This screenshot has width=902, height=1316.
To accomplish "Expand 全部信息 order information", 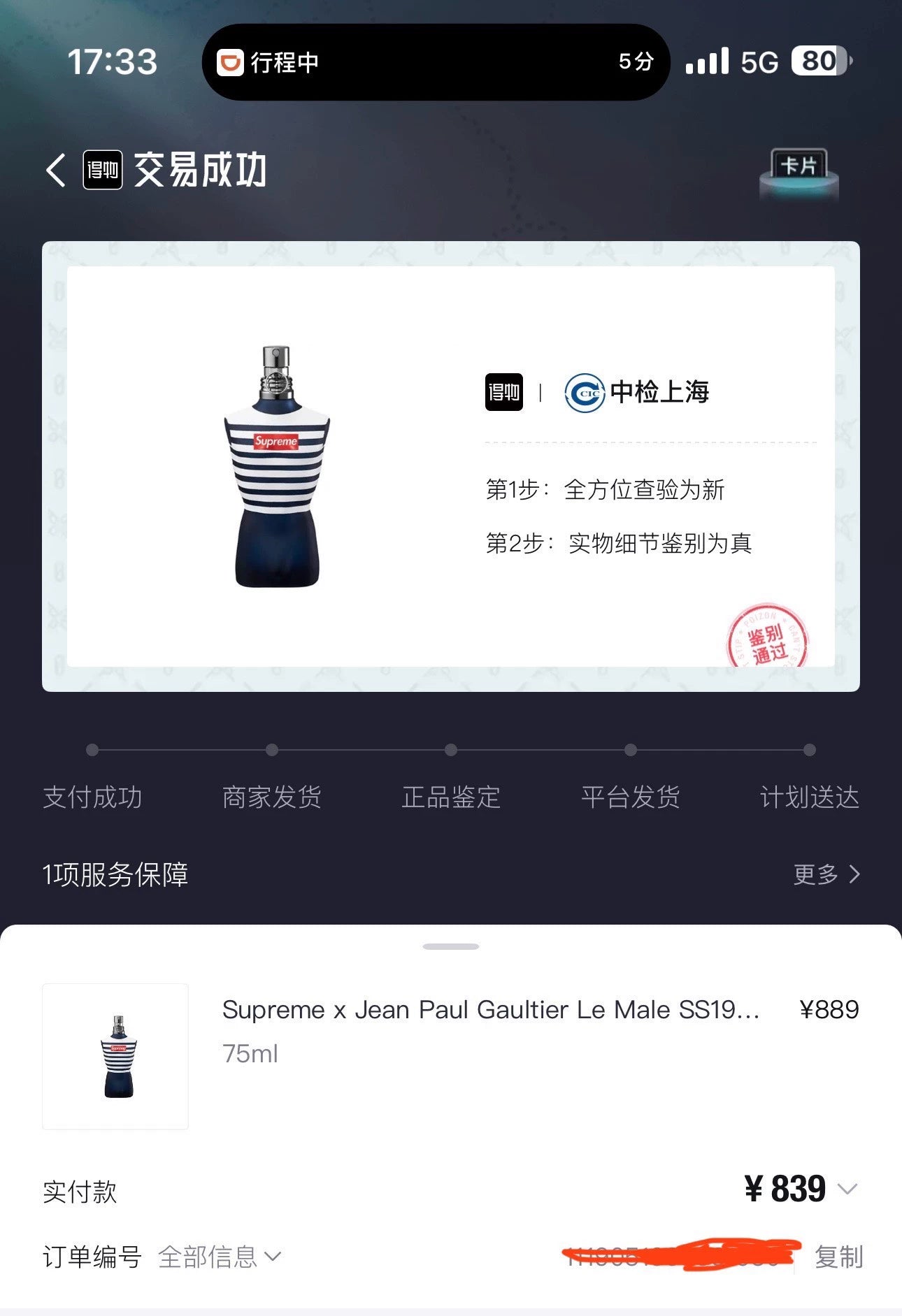I will pyautogui.click(x=220, y=1257).
